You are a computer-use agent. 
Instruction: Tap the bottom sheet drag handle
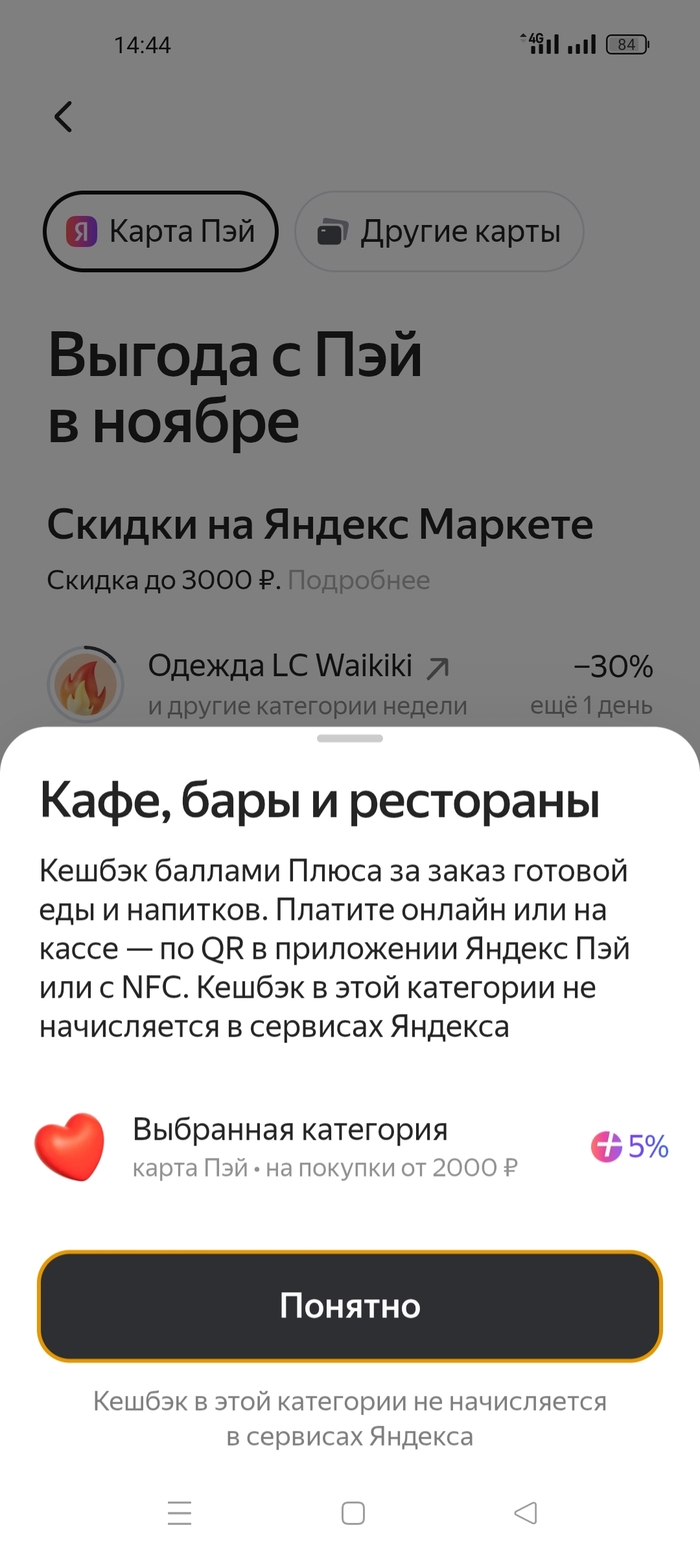(x=350, y=738)
